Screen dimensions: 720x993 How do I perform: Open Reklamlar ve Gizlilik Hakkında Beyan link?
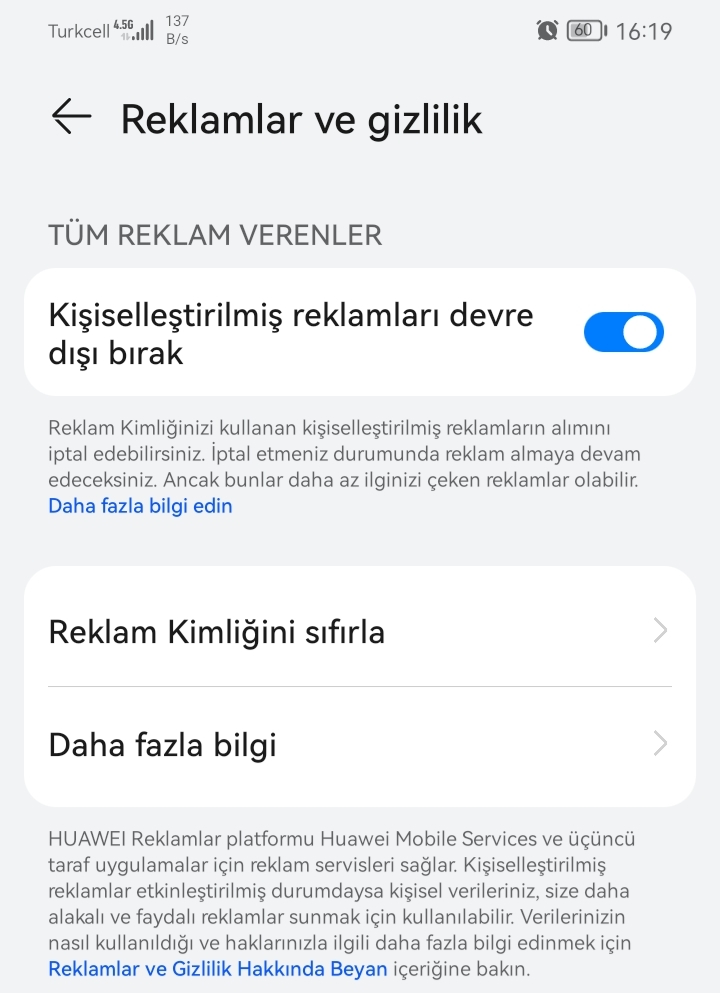pyautogui.click(x=217, y=969)
